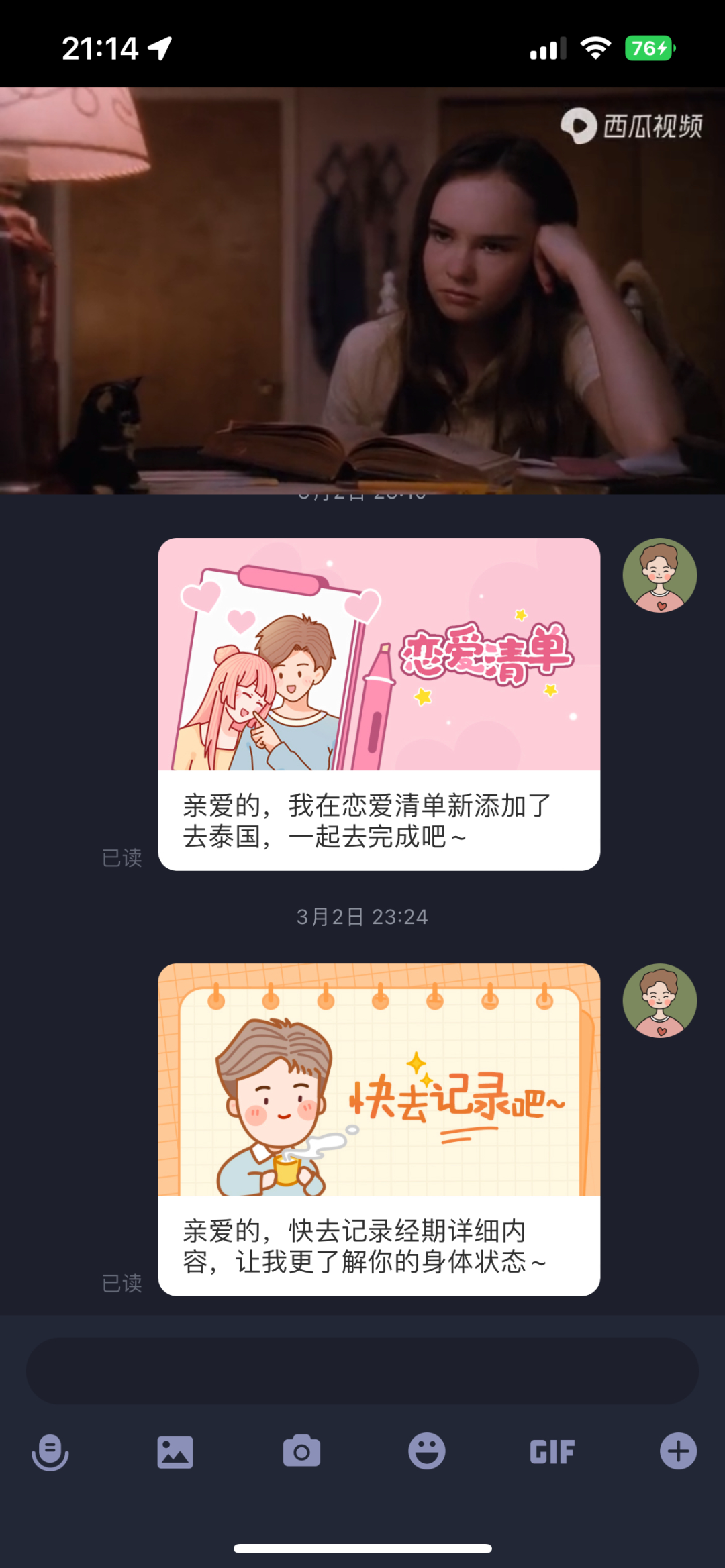Screen dimensions: 725x1568
Task: Open more options with the plus icon
Action: pos(678,1451)
